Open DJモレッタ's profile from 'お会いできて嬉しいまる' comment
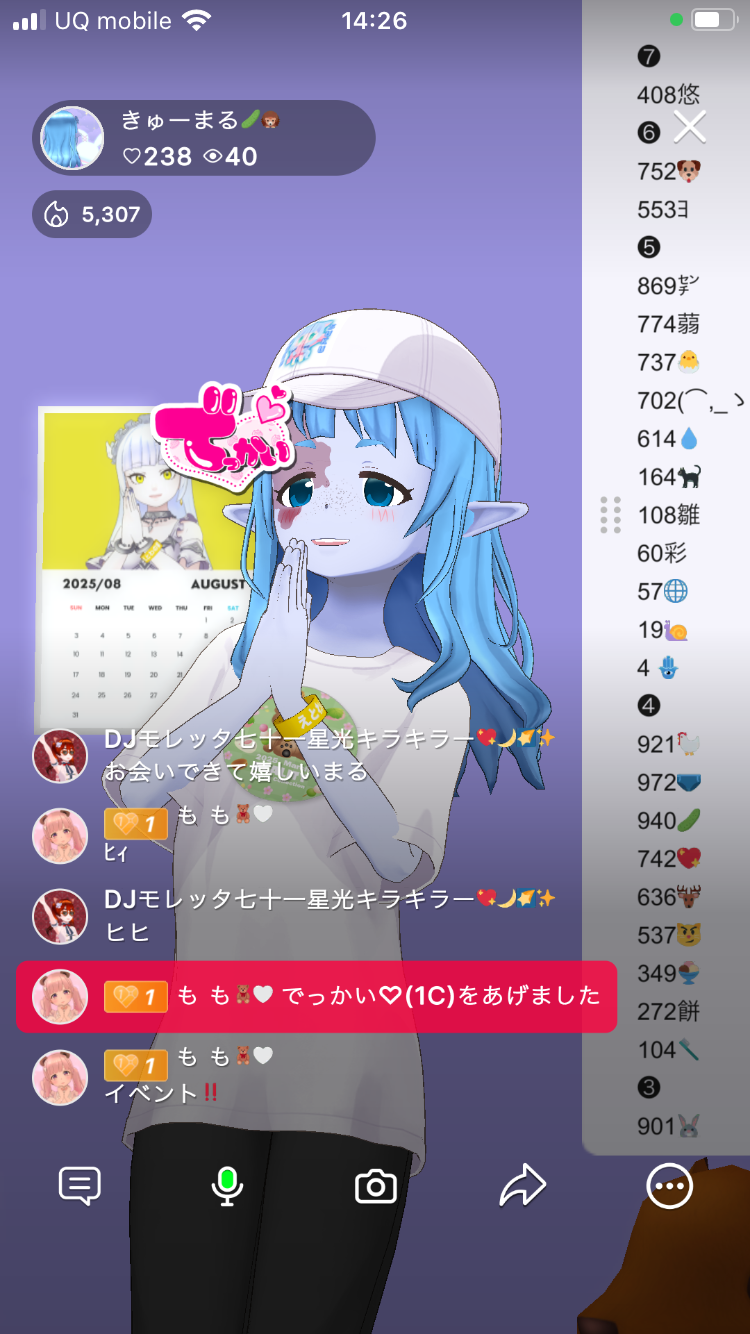This screenshot has width=750, height=1334. tap(60, 756)
